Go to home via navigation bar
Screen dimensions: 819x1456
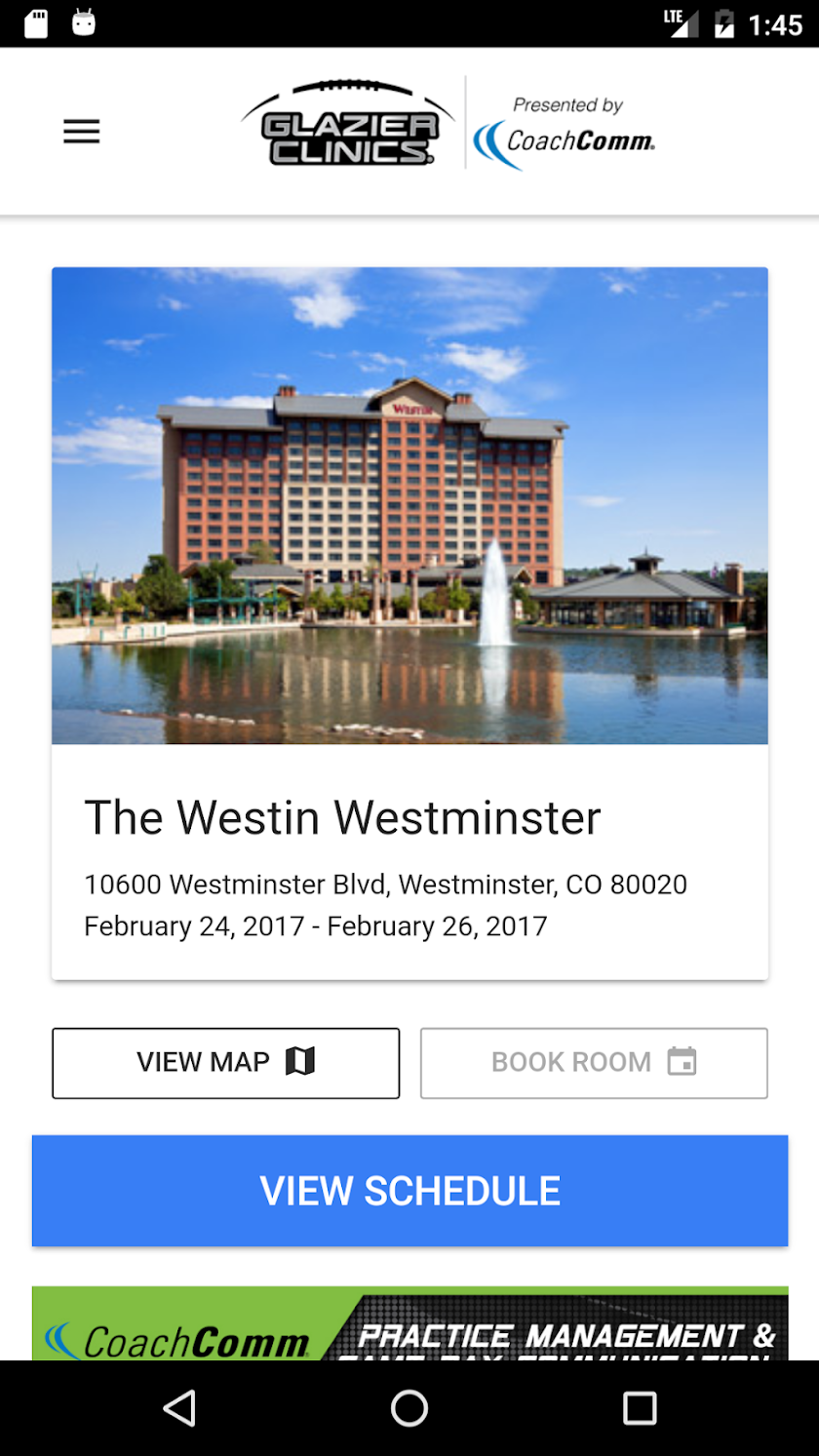tap(409, 1408)
